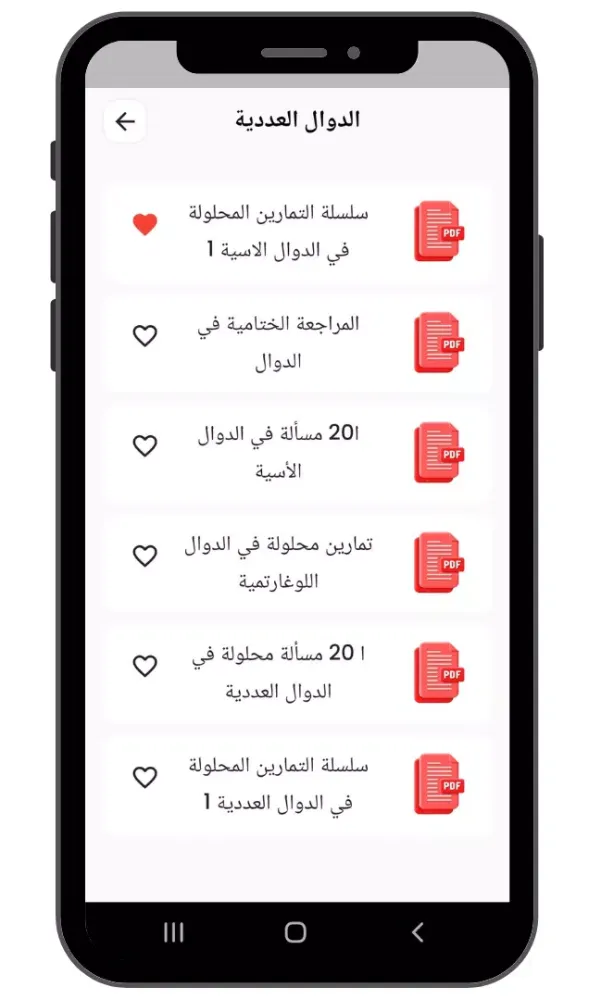Add تمارين محلولة في الدوال اللوغارتمية to favorites
Viewport: 601px width, 1000px height.
pos(145,556)
